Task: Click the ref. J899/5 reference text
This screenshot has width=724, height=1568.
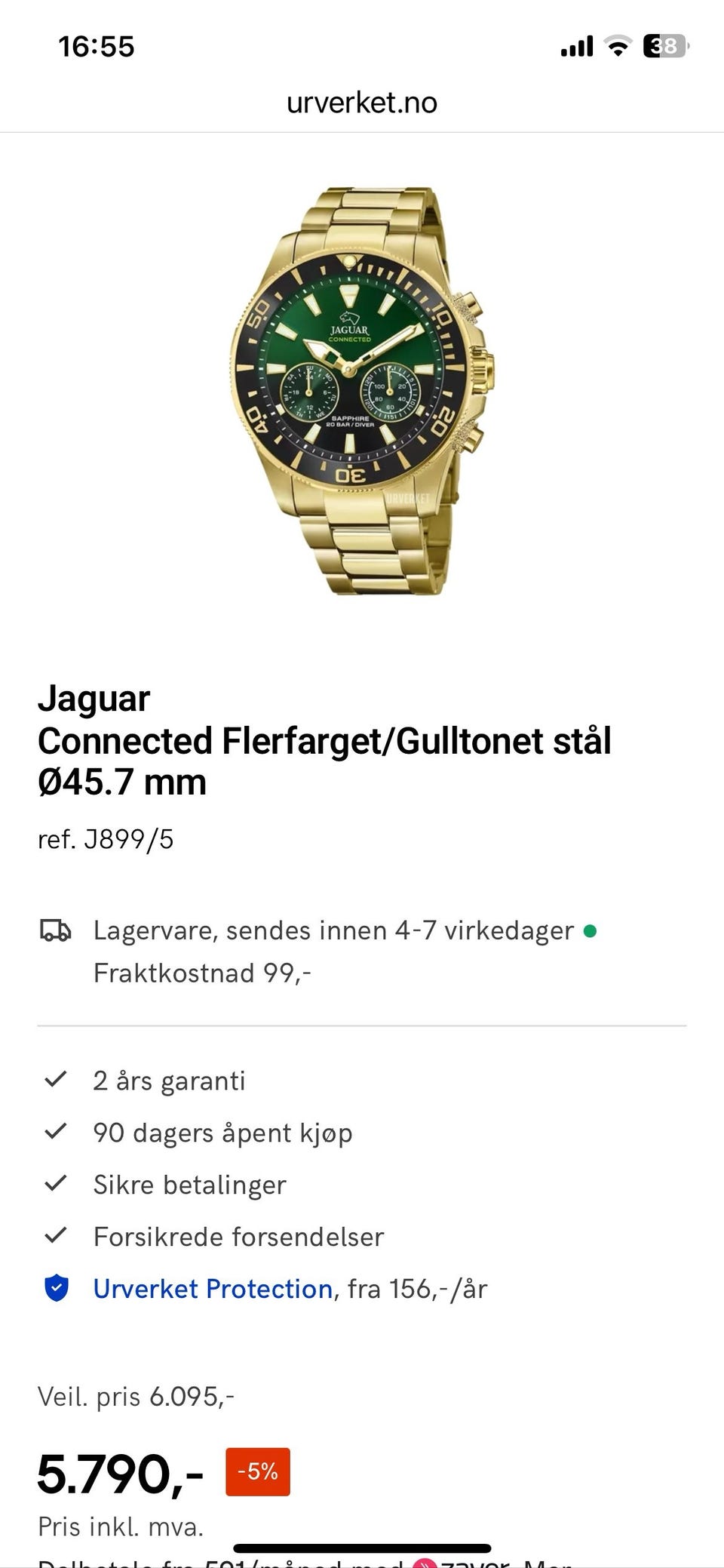Action: 106,838
